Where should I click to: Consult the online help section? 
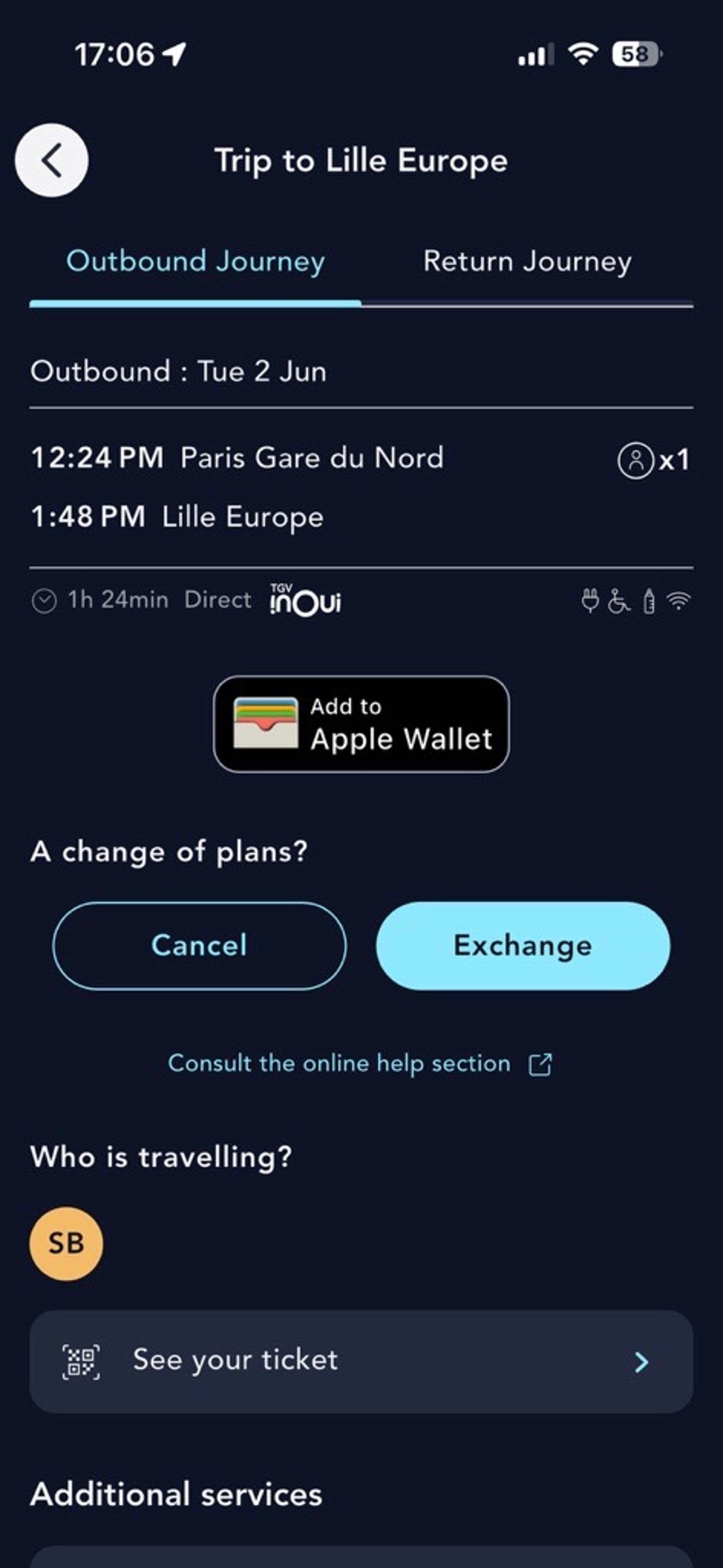tap(359, 1064)
